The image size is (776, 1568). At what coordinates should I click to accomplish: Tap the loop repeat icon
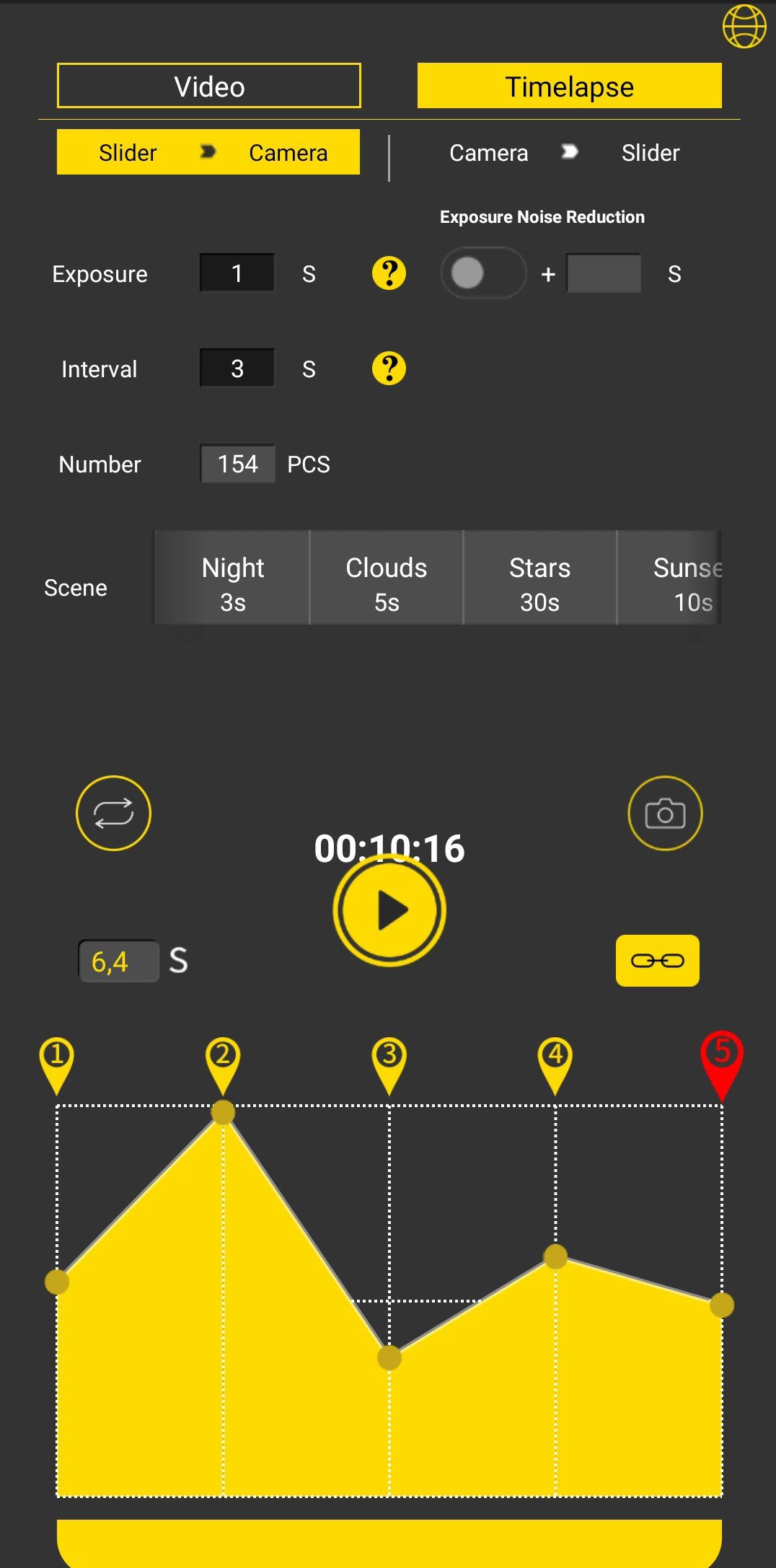113,813
